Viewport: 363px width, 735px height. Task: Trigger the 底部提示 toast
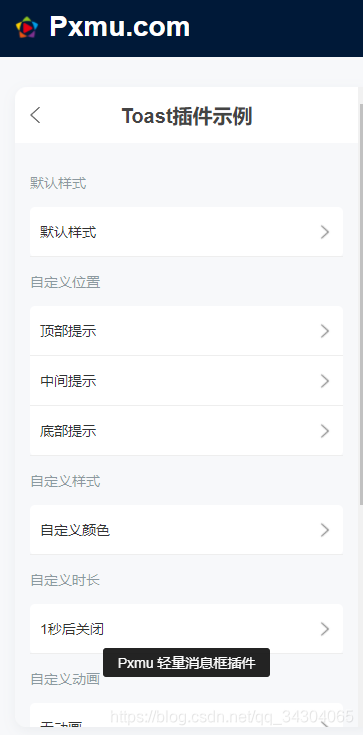186,430
